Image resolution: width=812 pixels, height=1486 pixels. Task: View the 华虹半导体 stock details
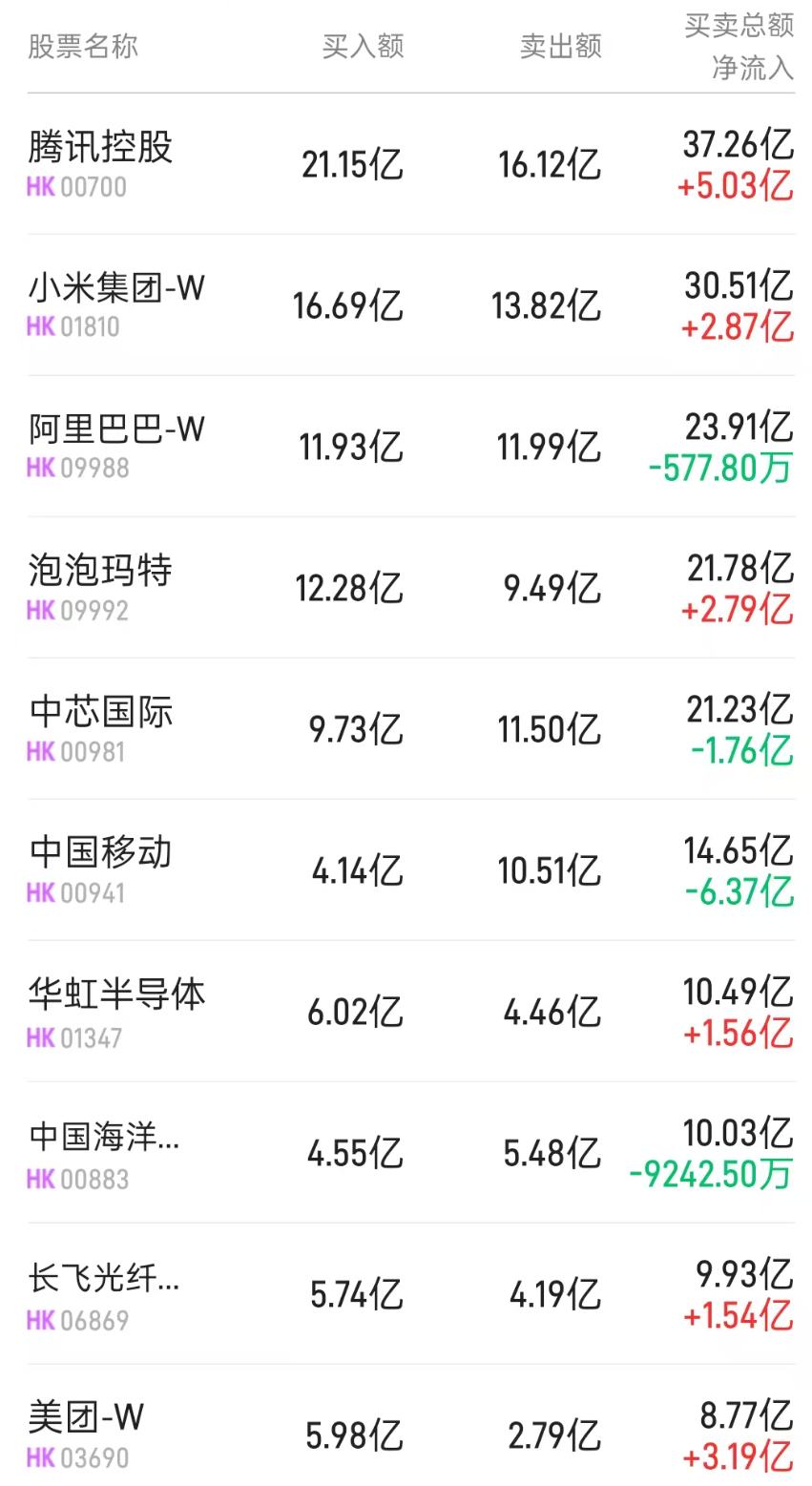115,994
